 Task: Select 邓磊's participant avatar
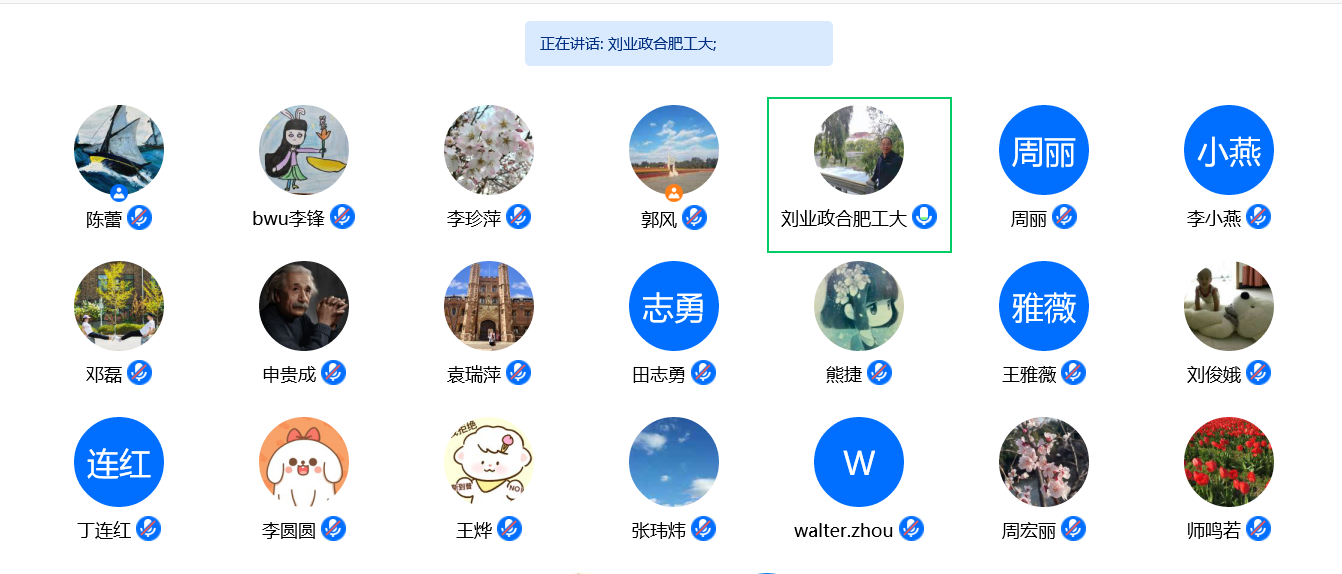tap(119, 306)
